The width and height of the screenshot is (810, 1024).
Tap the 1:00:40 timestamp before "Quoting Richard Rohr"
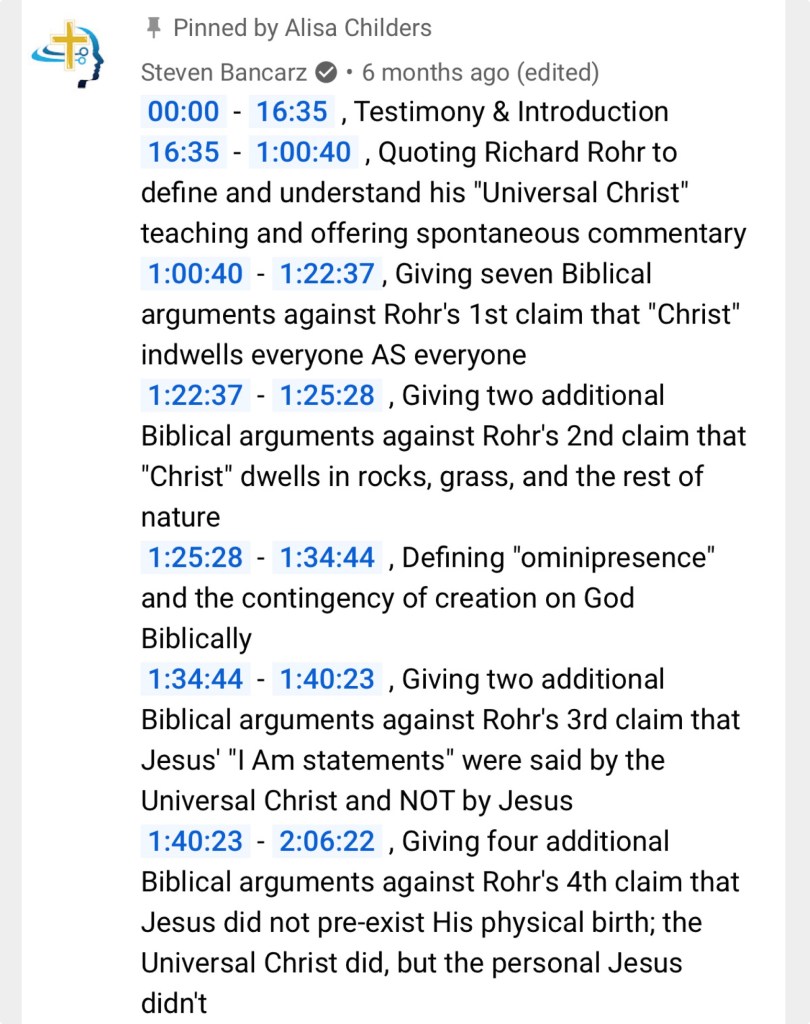click(304, 152)
